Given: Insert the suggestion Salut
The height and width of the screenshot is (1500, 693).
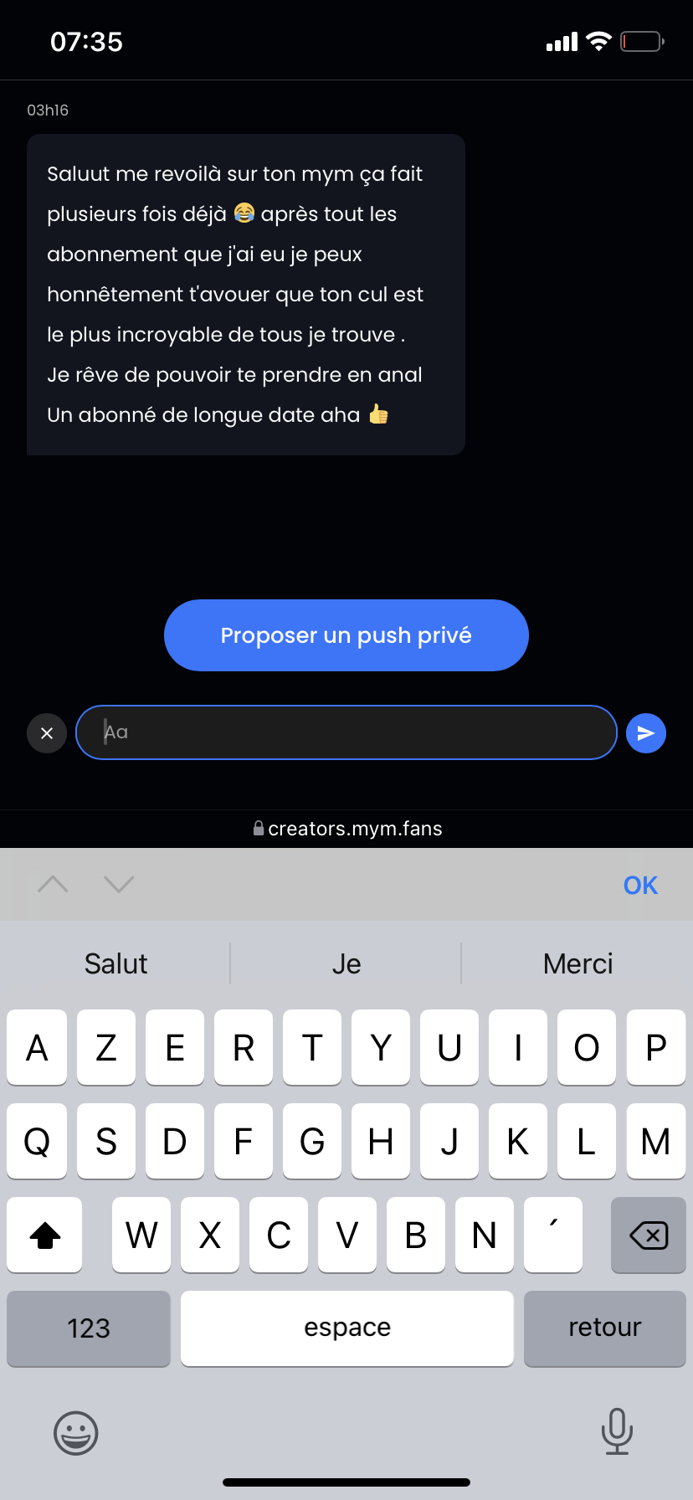Looking at the screenshot, I should point(116,963).
